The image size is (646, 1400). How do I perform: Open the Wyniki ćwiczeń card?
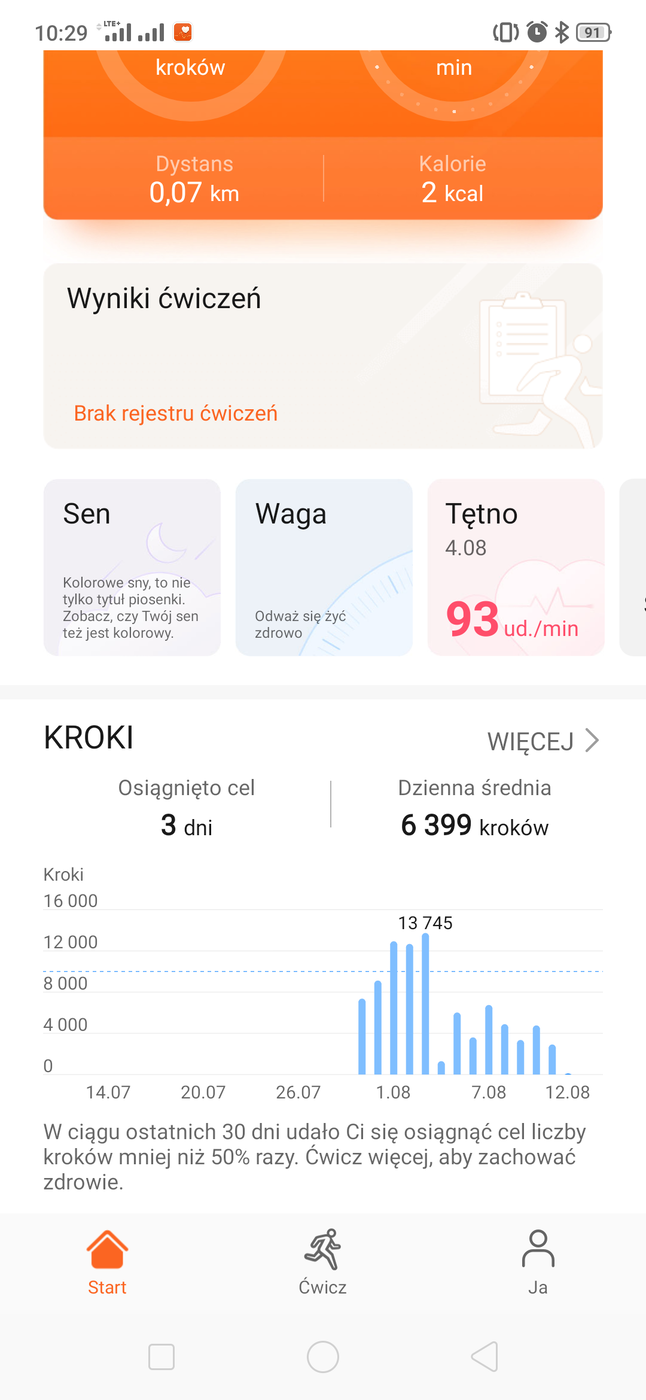[322, 355]
